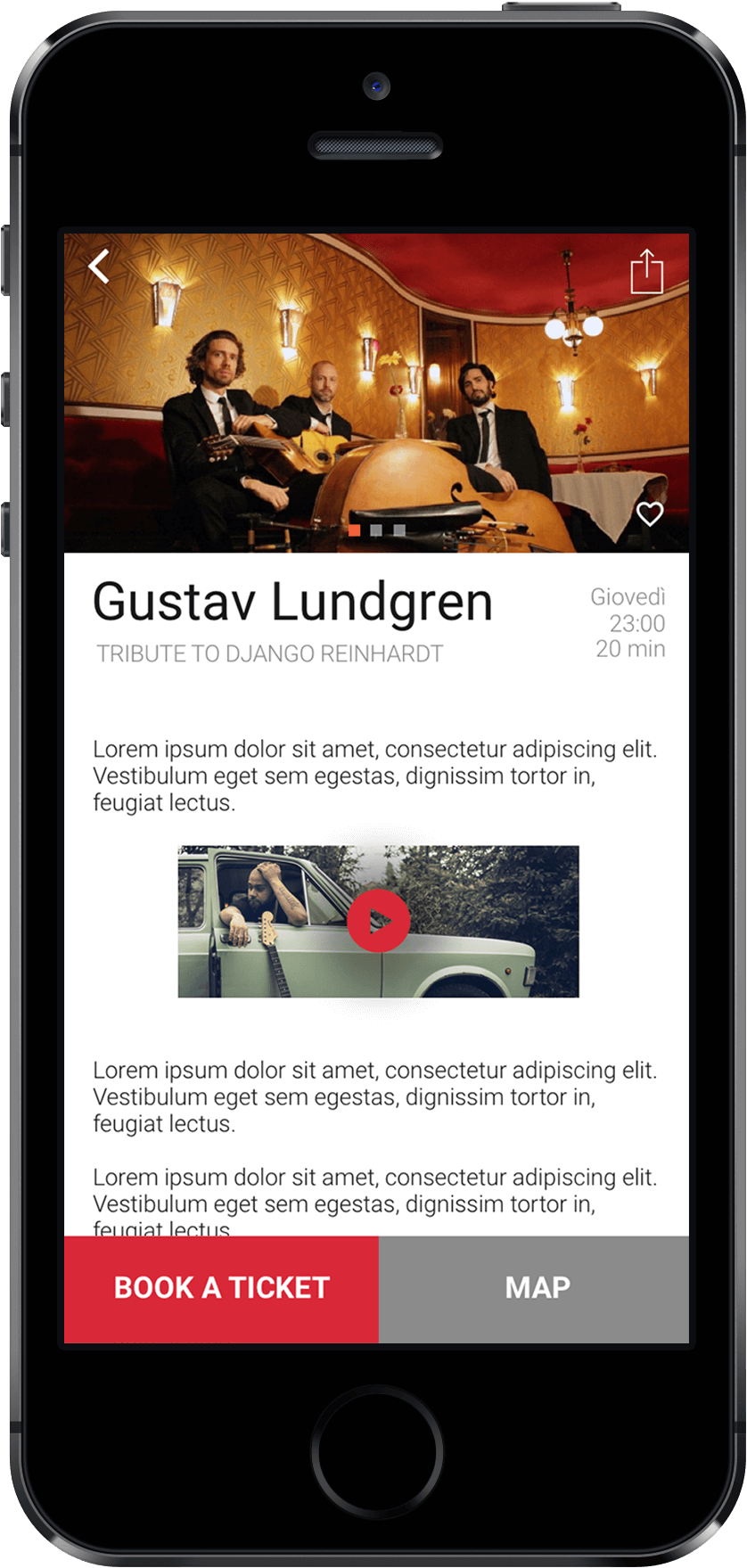This screenshot has height=1568, width=747.
Task: Open the Map button
Action: (535, 1288)
